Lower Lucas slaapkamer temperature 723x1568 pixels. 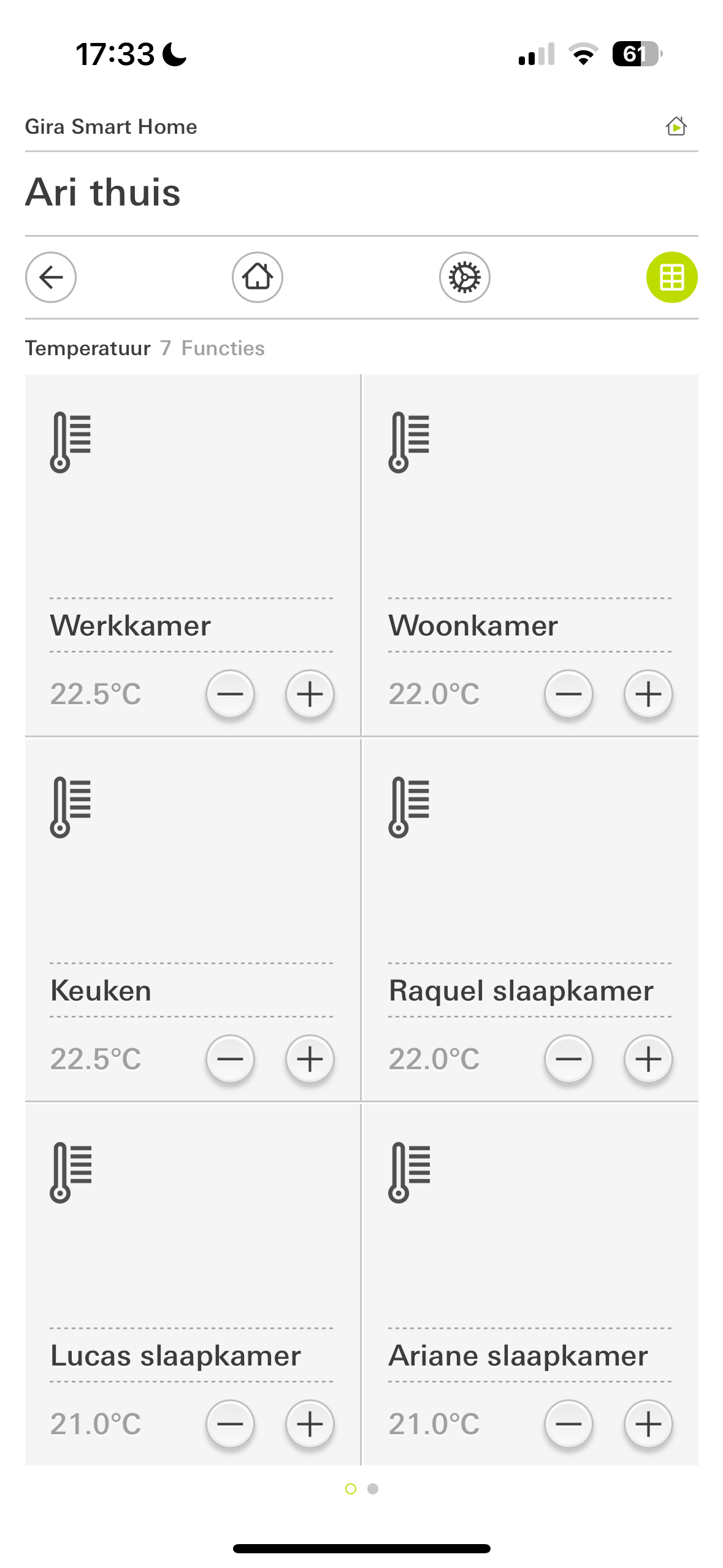tap(230, 1424)
